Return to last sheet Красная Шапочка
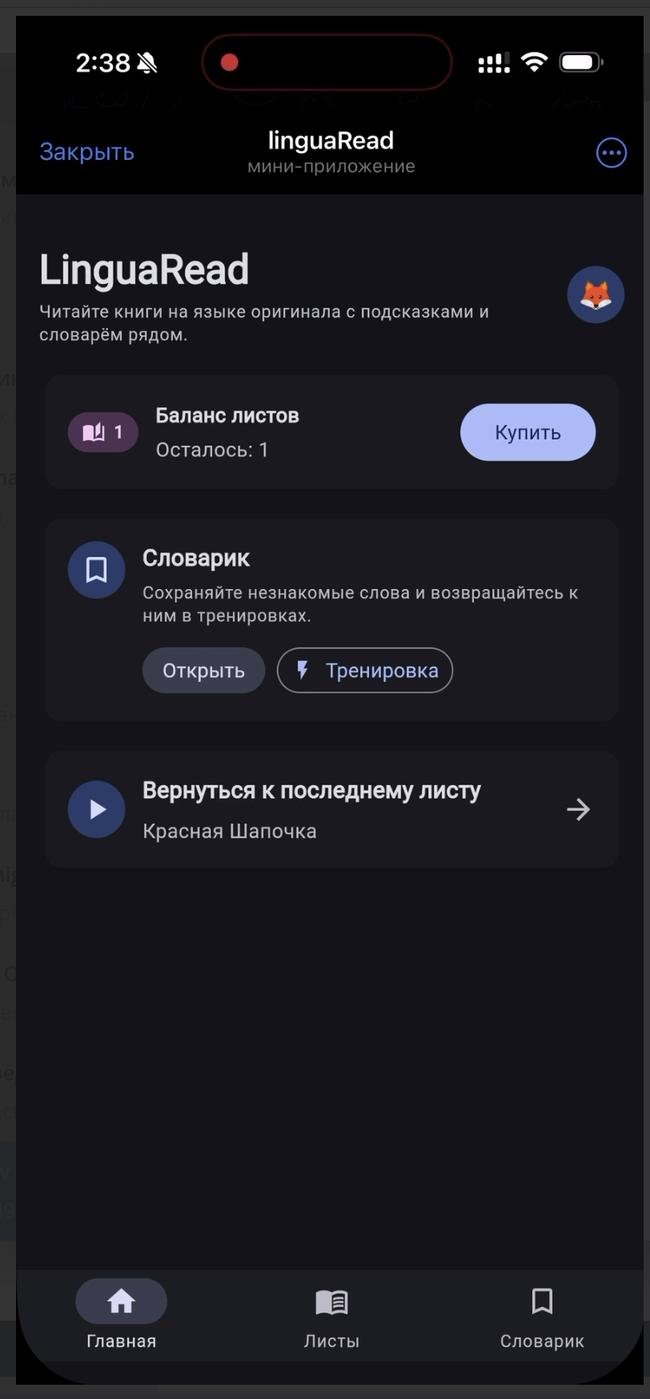650x1400 pixels. click(x=331, y=809)
